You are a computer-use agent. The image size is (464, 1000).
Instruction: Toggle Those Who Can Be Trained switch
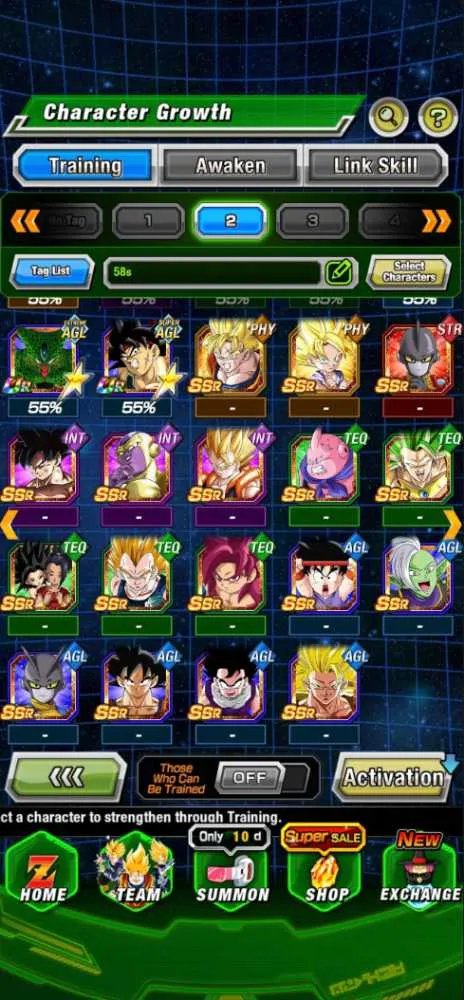260,777
